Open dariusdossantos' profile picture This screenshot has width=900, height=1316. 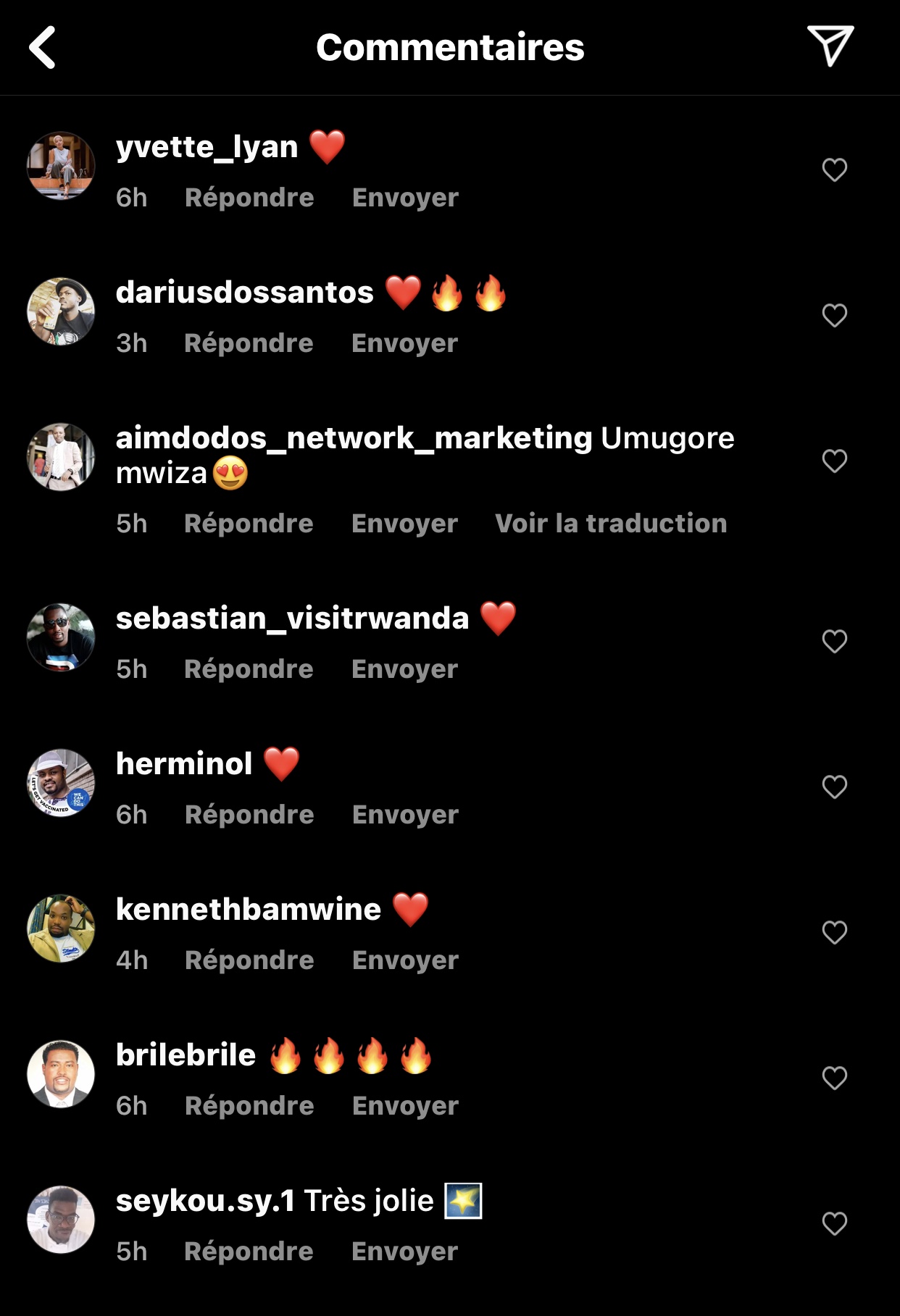pos(61,311)
